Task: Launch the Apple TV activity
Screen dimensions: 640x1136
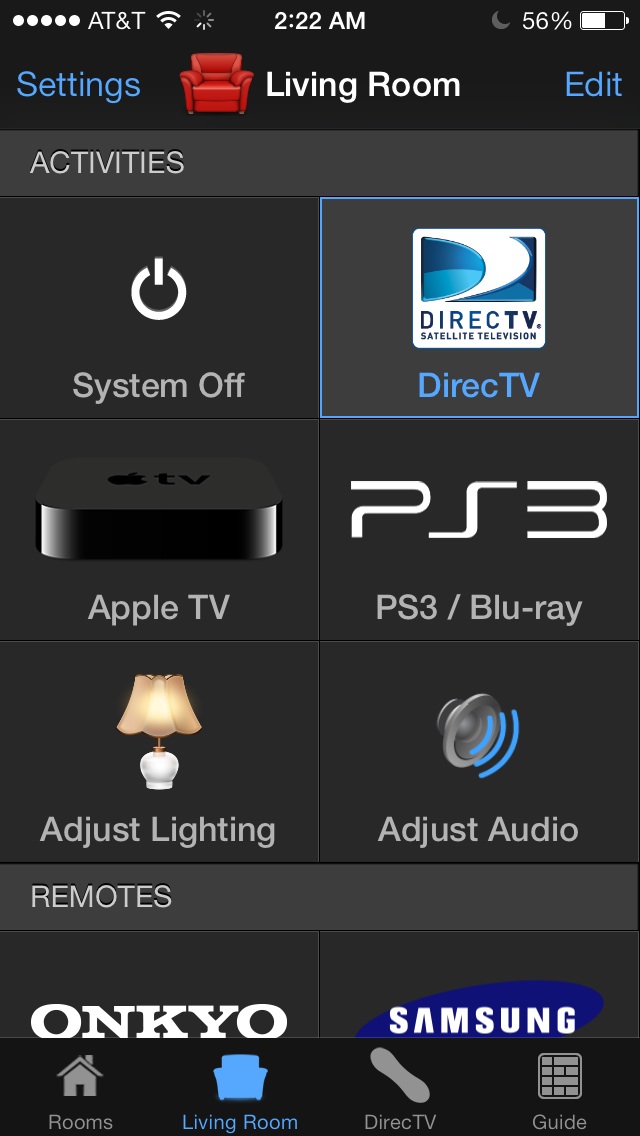Action: pyautogui.click(x=159, y=530)
